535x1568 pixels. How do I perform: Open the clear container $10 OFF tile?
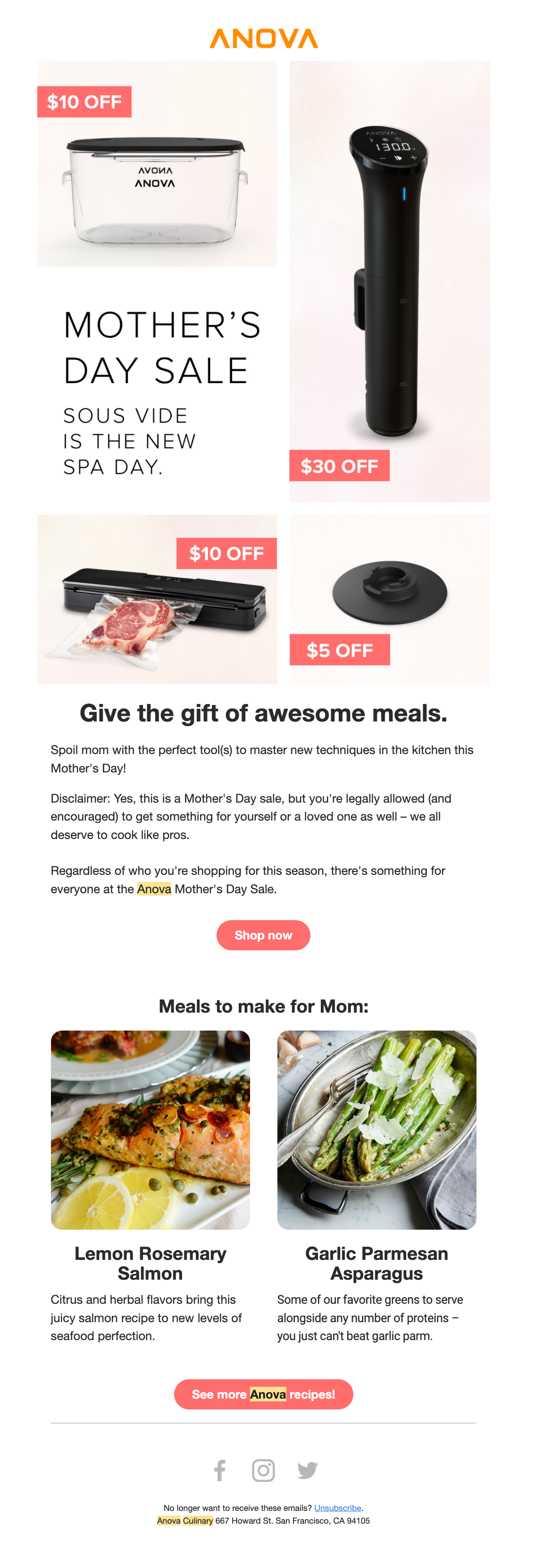[157, 164]
